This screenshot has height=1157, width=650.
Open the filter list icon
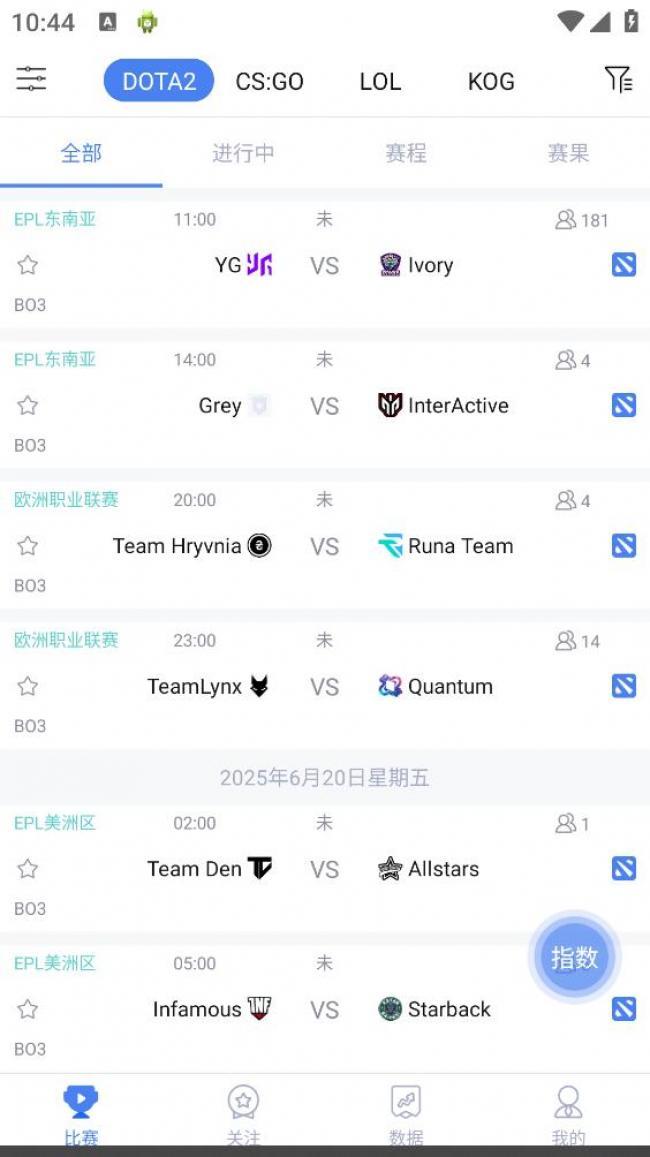coord(618,79)
